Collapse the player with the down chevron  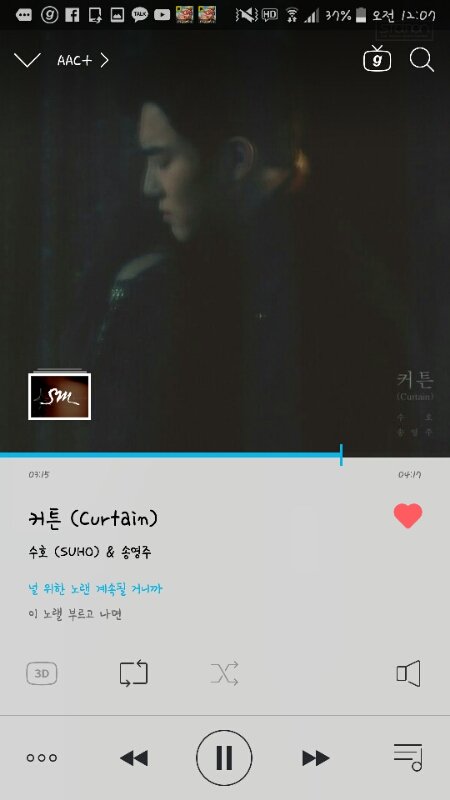[27, 60]
